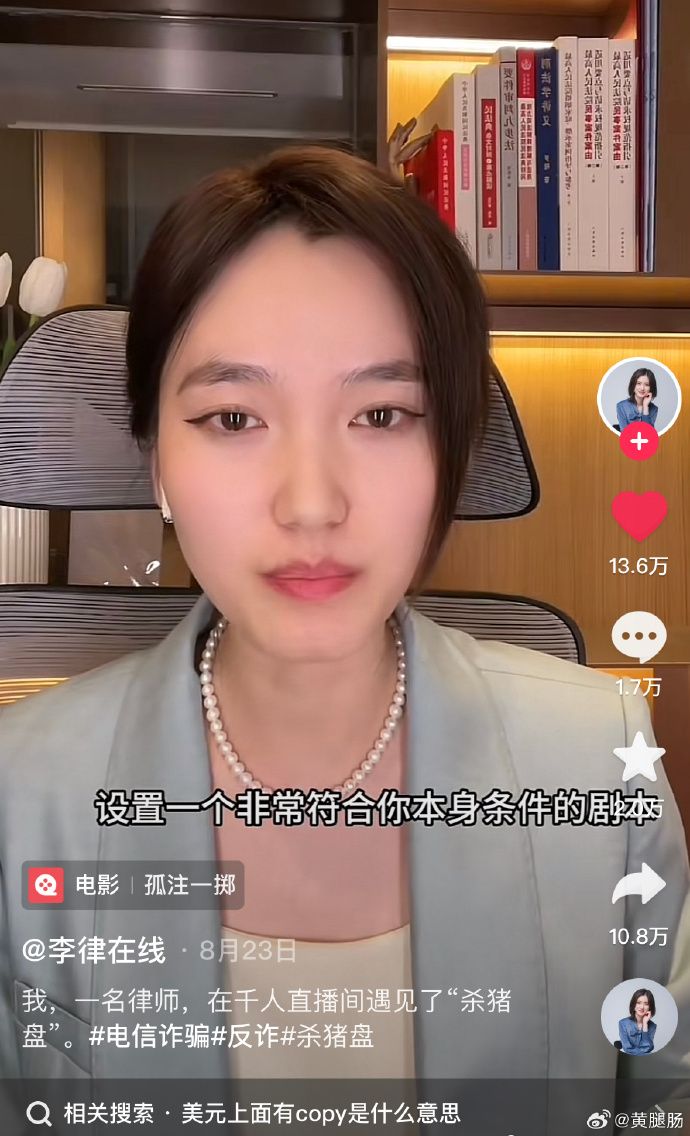Open the #电信诈骗 hashtag

coord(149,1036)
